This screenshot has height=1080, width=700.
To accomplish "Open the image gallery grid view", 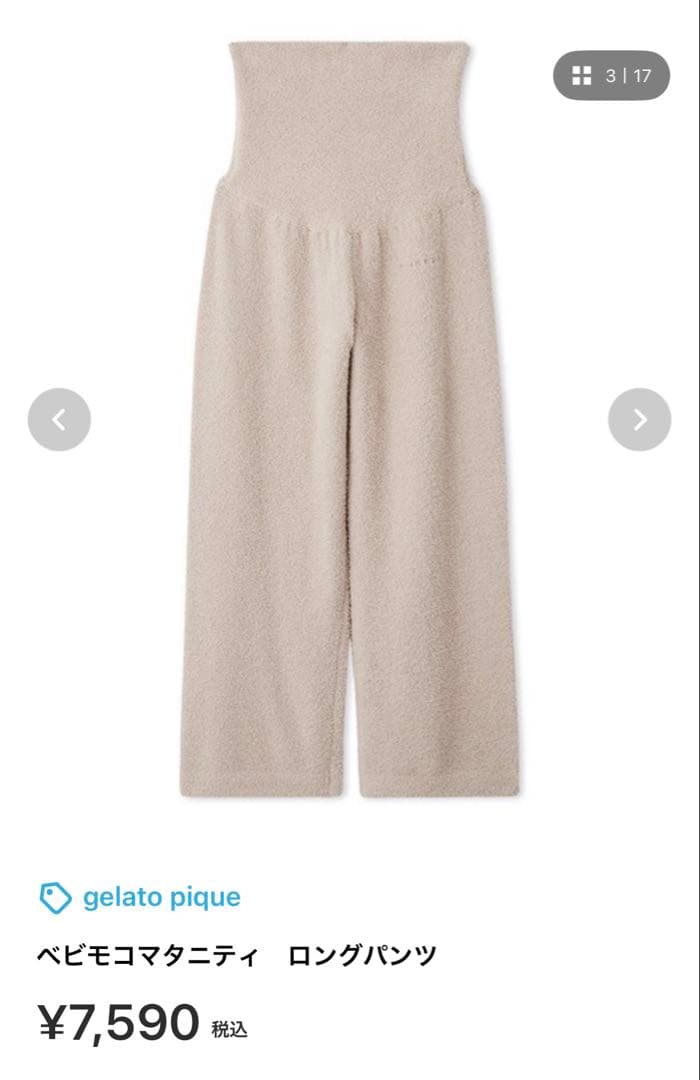I will pyautogui.click(x=611, y=75).
